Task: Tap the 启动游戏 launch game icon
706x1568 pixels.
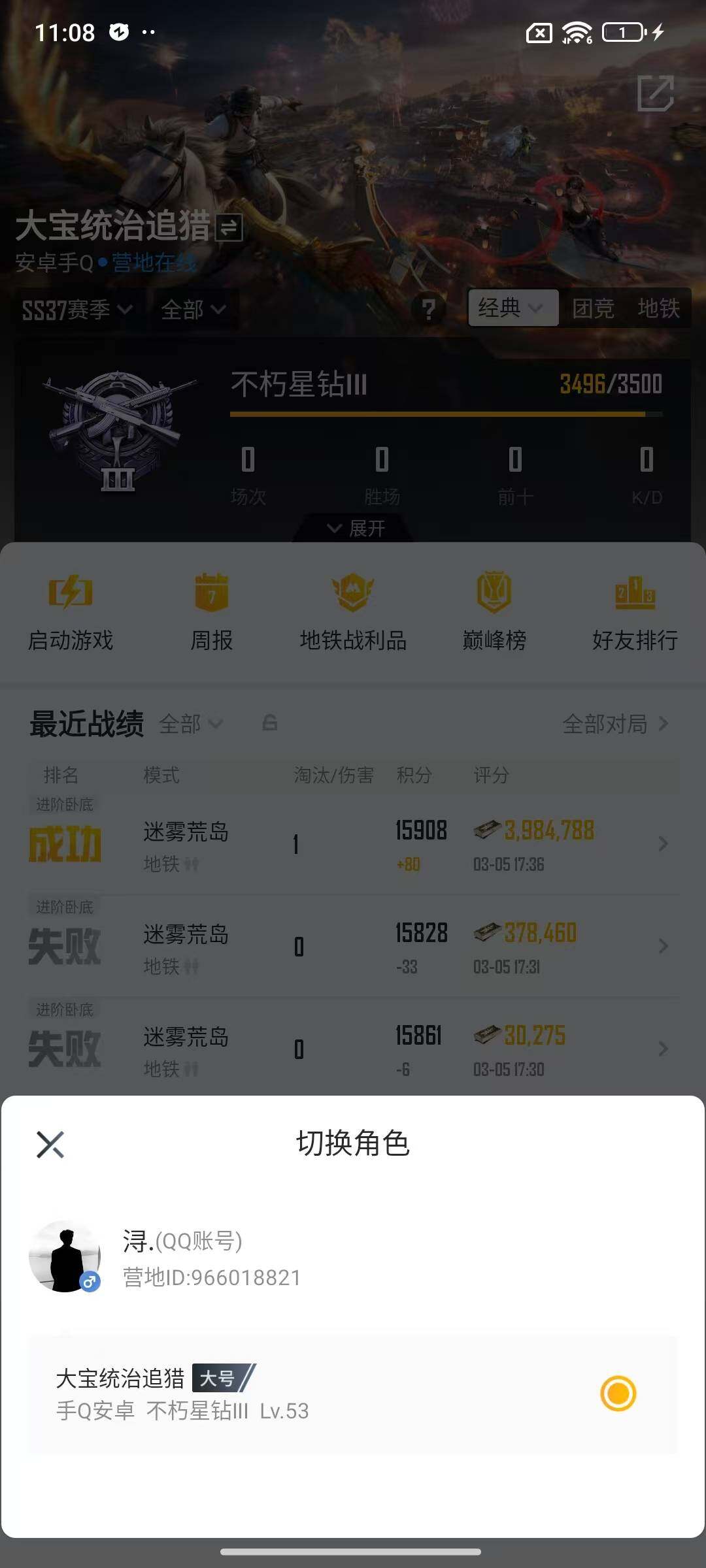Action: click(70, 608)
